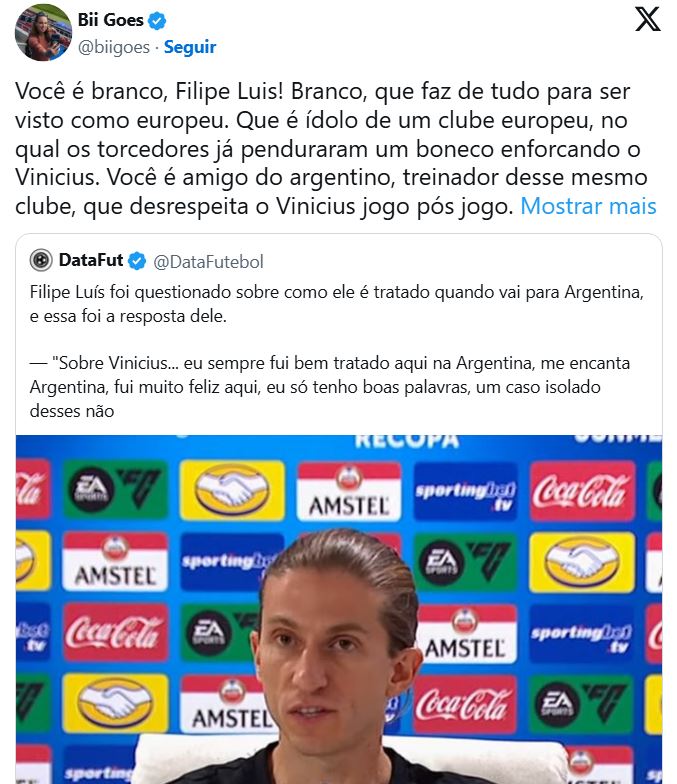Screen dimensions: 677x784
Task: Expand the tweet with Mostrar mais
Action: 589,206
